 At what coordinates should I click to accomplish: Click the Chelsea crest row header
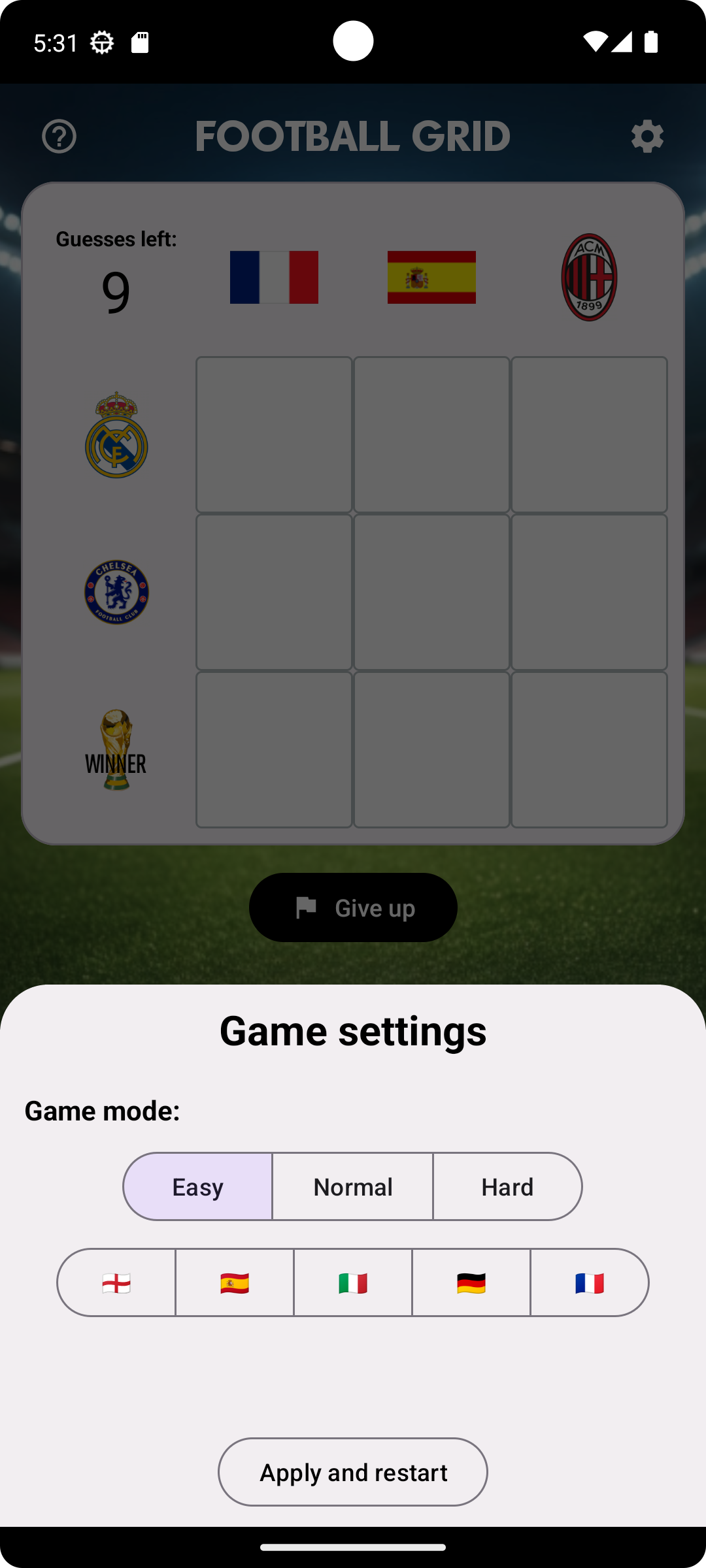[116, 591]
